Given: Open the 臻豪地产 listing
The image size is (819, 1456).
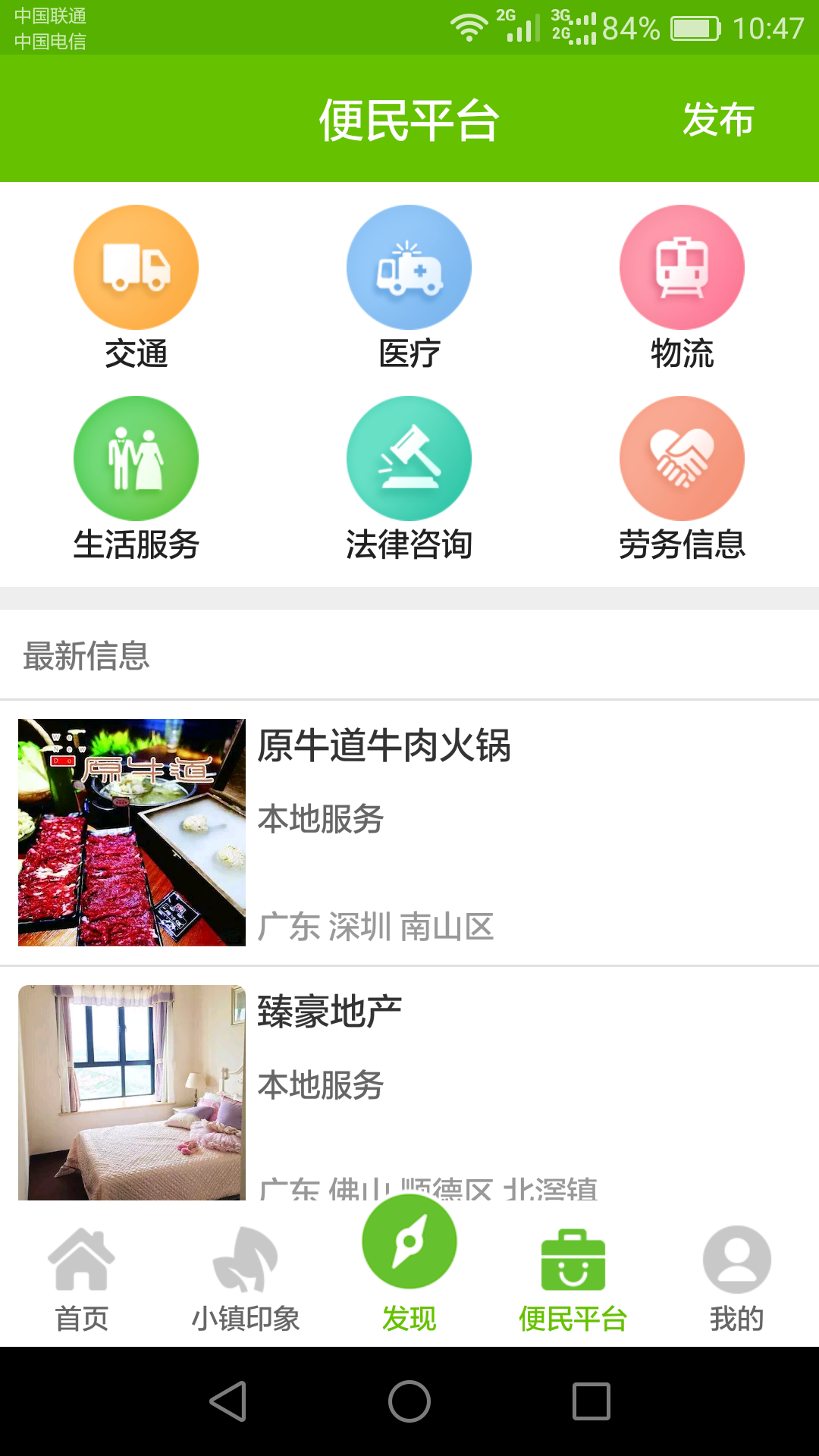Looking at the screenshot, I should click(331, 1010).
